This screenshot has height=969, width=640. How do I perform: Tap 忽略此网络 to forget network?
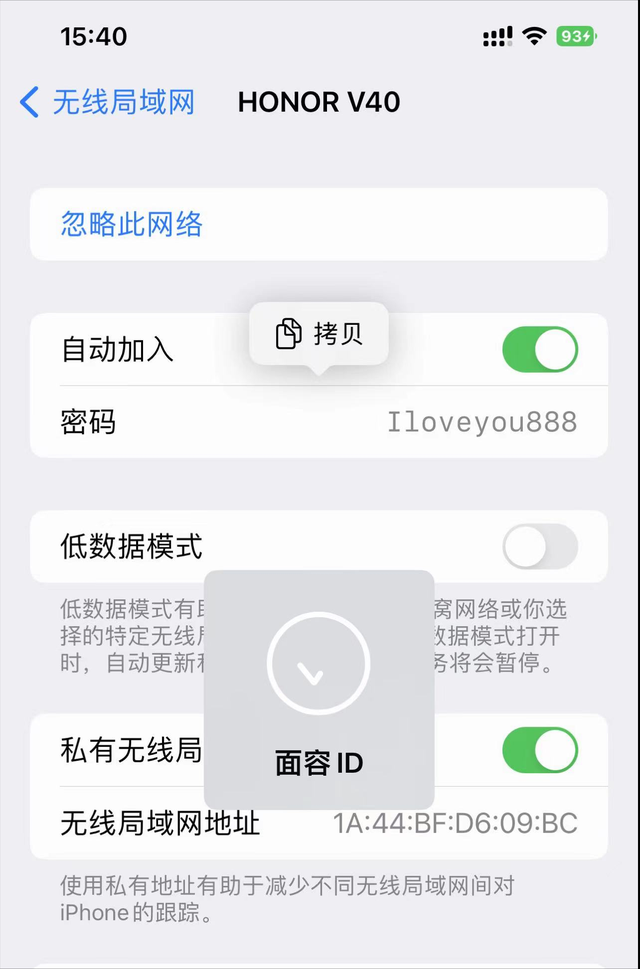[132, 224]
